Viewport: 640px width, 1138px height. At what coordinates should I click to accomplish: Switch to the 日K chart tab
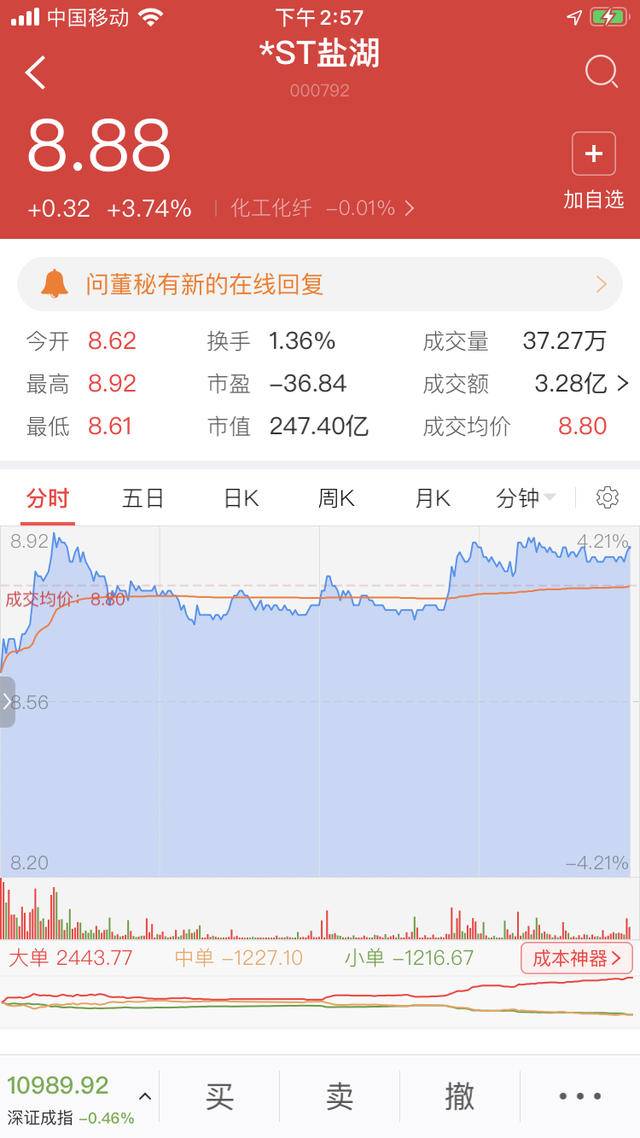(x=242, y=499)
